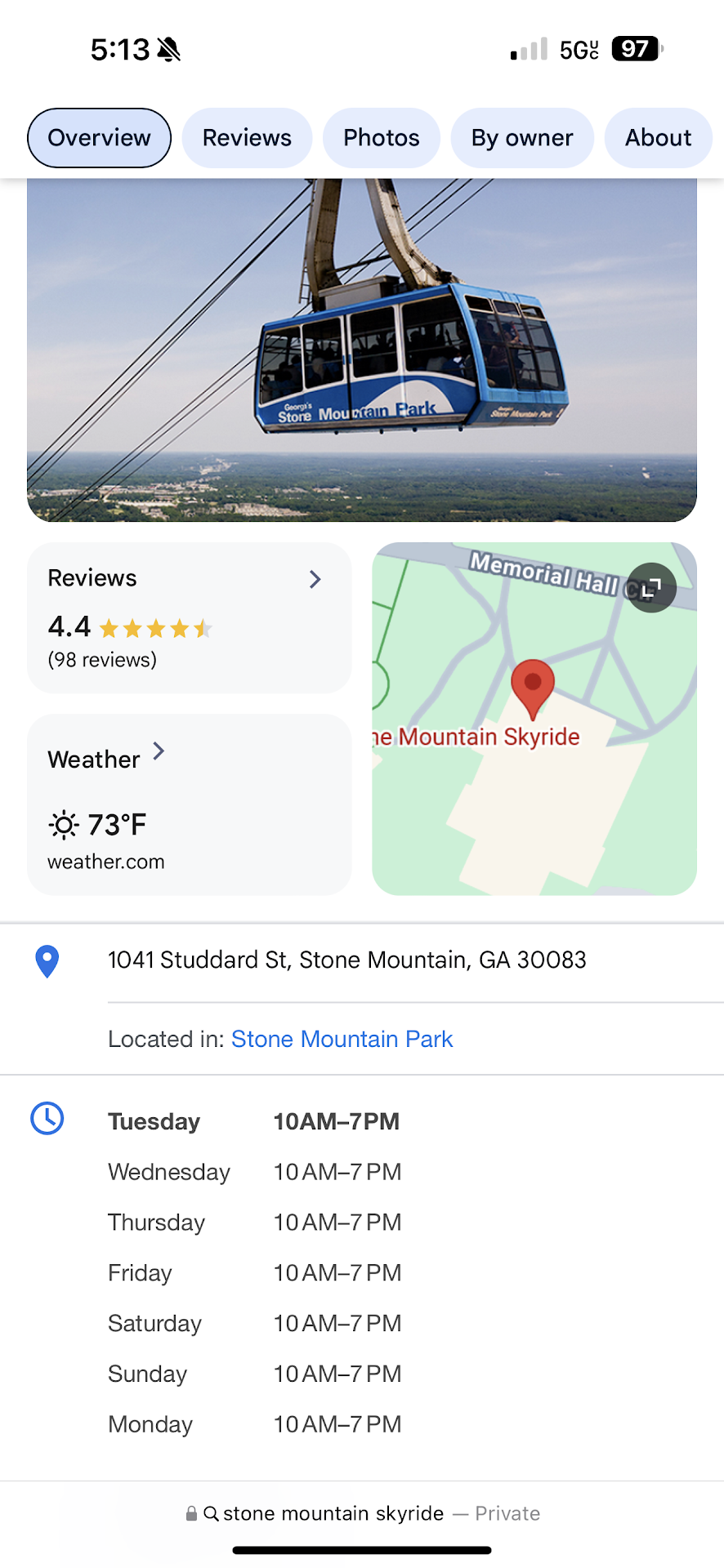Screen dimensions: 724x1568
Task: Switch to the Photos tab
Action: point(381,138)
